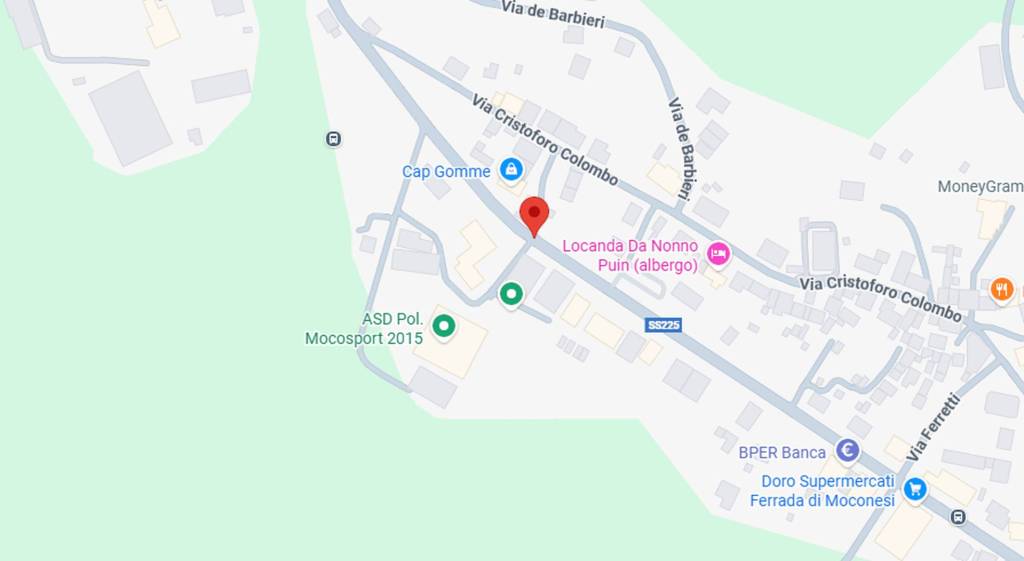Select Doro Supermercati Ferrada di Moconesi marker
The image size is (1024, 561).
pos(914,489)
